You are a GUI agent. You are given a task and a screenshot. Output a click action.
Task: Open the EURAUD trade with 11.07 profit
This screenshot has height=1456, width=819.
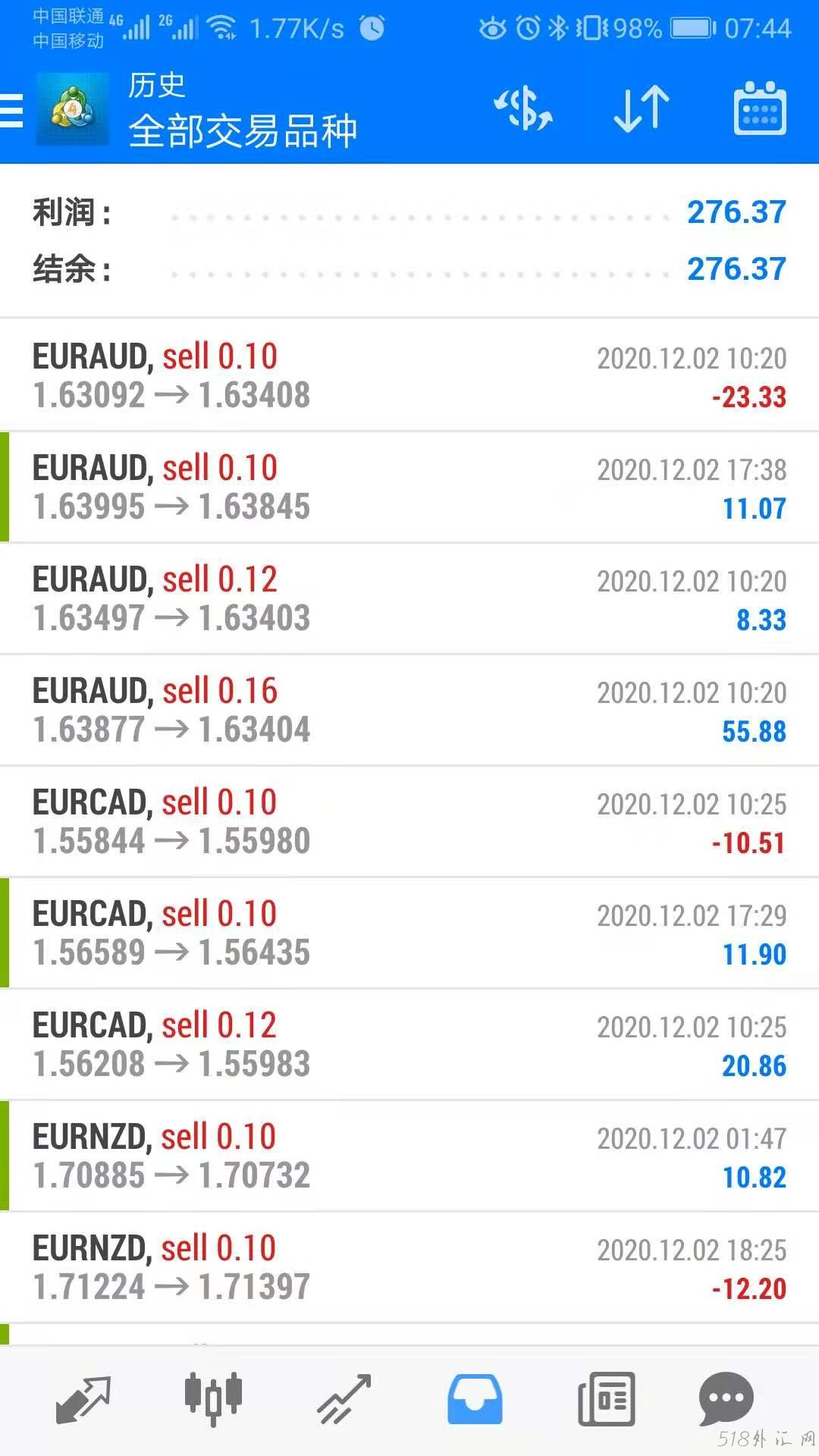(409, 487)
